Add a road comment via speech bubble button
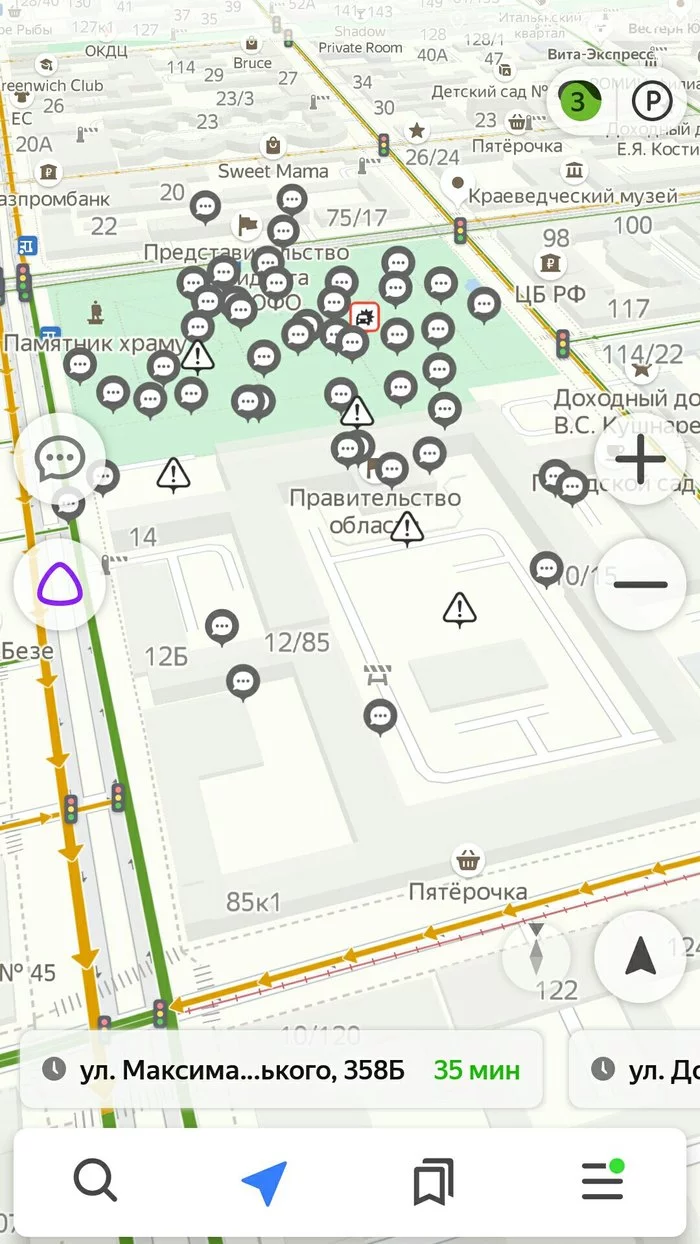The height and width of the screenshot is (1244, 700). (60, 460)
